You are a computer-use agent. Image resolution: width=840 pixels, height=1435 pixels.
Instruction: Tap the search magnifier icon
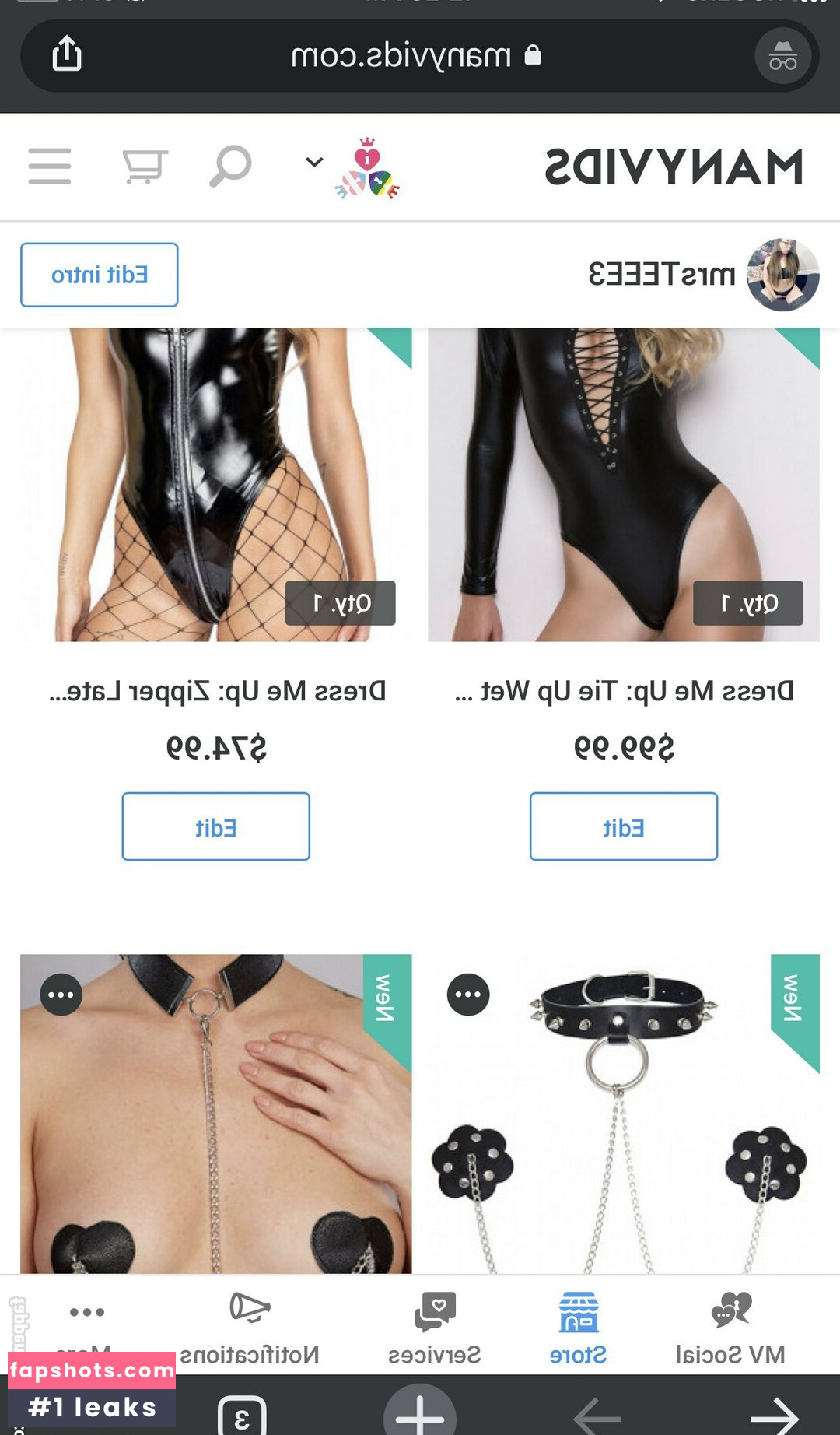tap(230, 167)
